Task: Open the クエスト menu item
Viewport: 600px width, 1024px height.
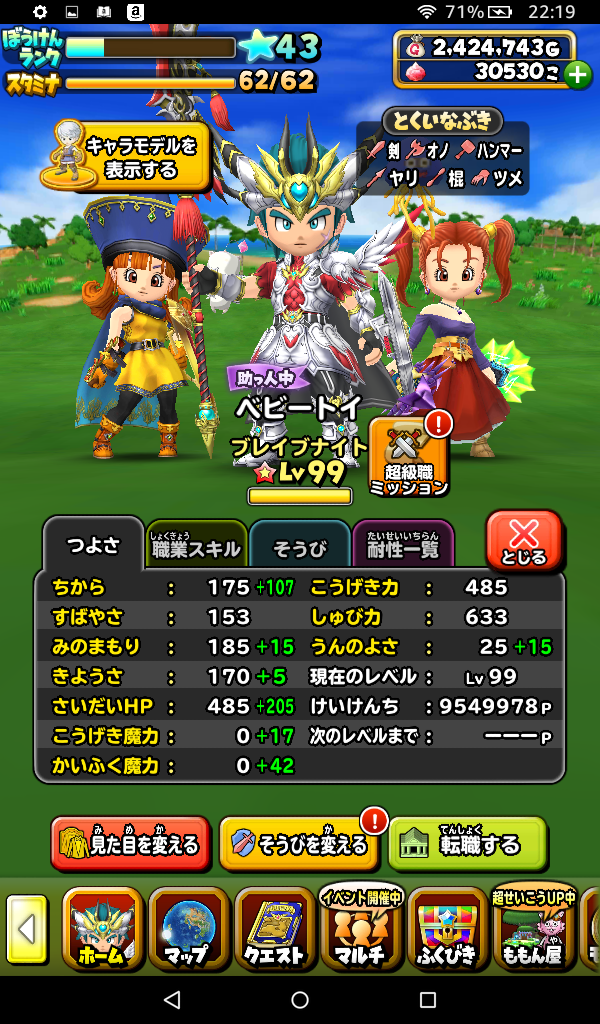Action: pyautogui.click(x=274, y=928)
